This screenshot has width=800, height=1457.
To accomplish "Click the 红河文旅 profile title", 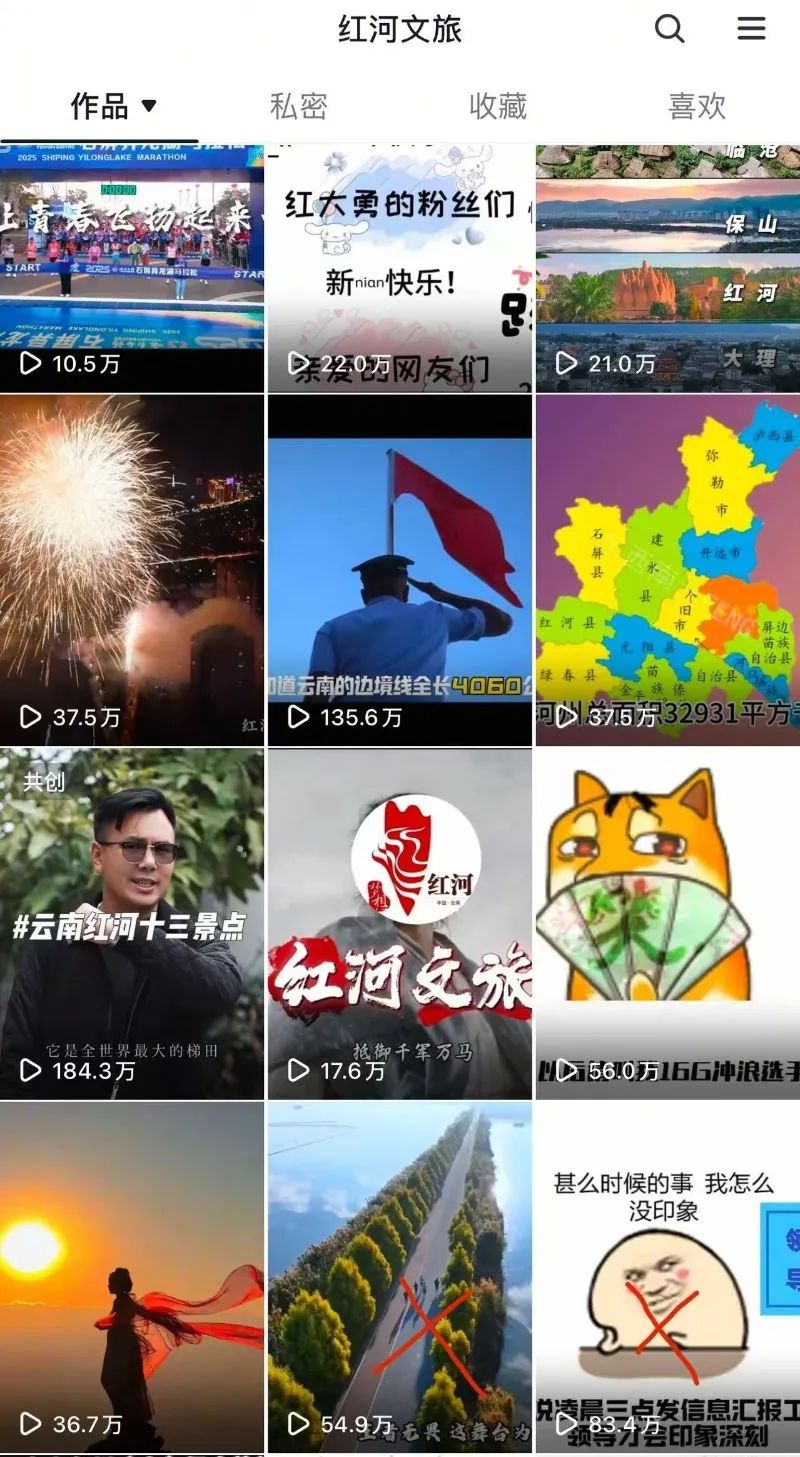I will (x=399, y=30).
